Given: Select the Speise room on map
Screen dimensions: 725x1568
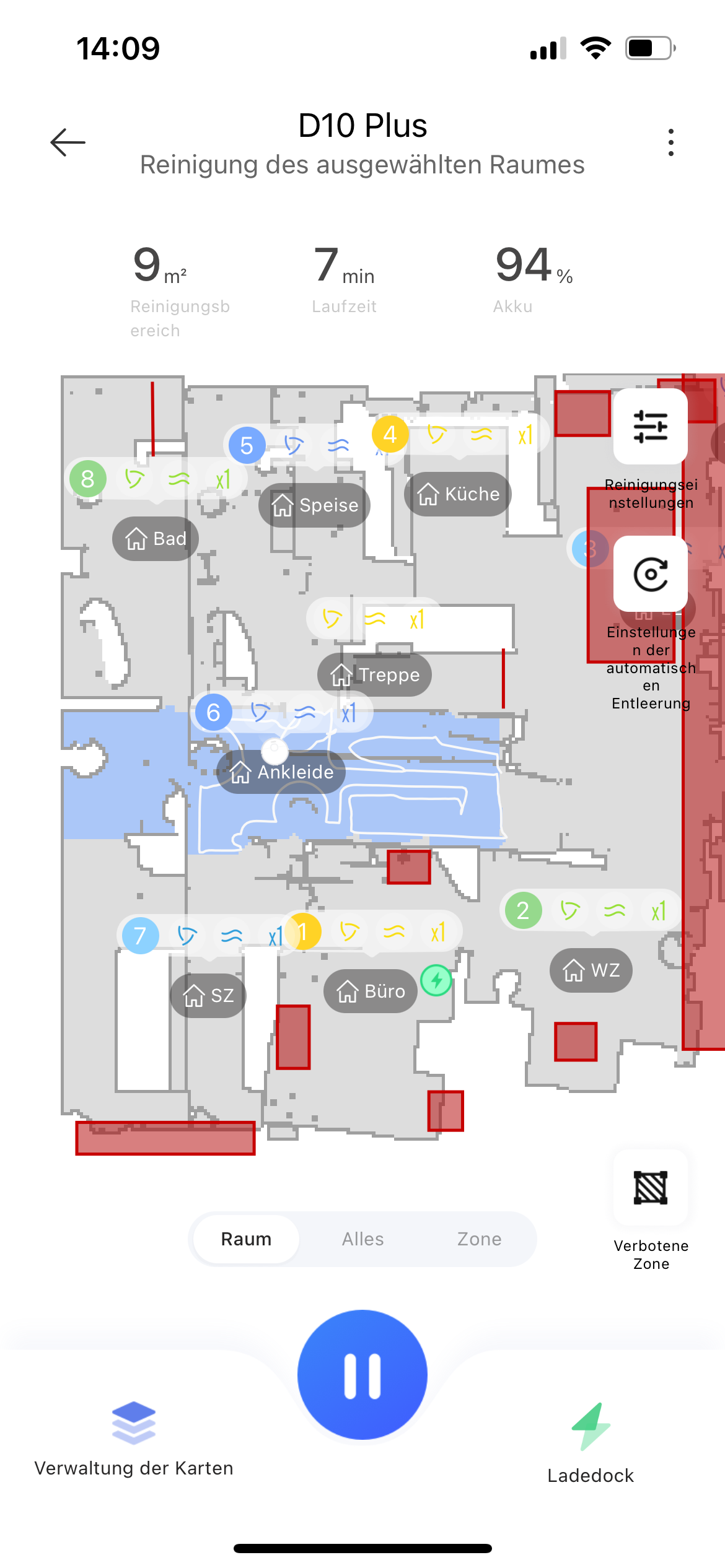Looking at the screenshot, I should [315, 505].
